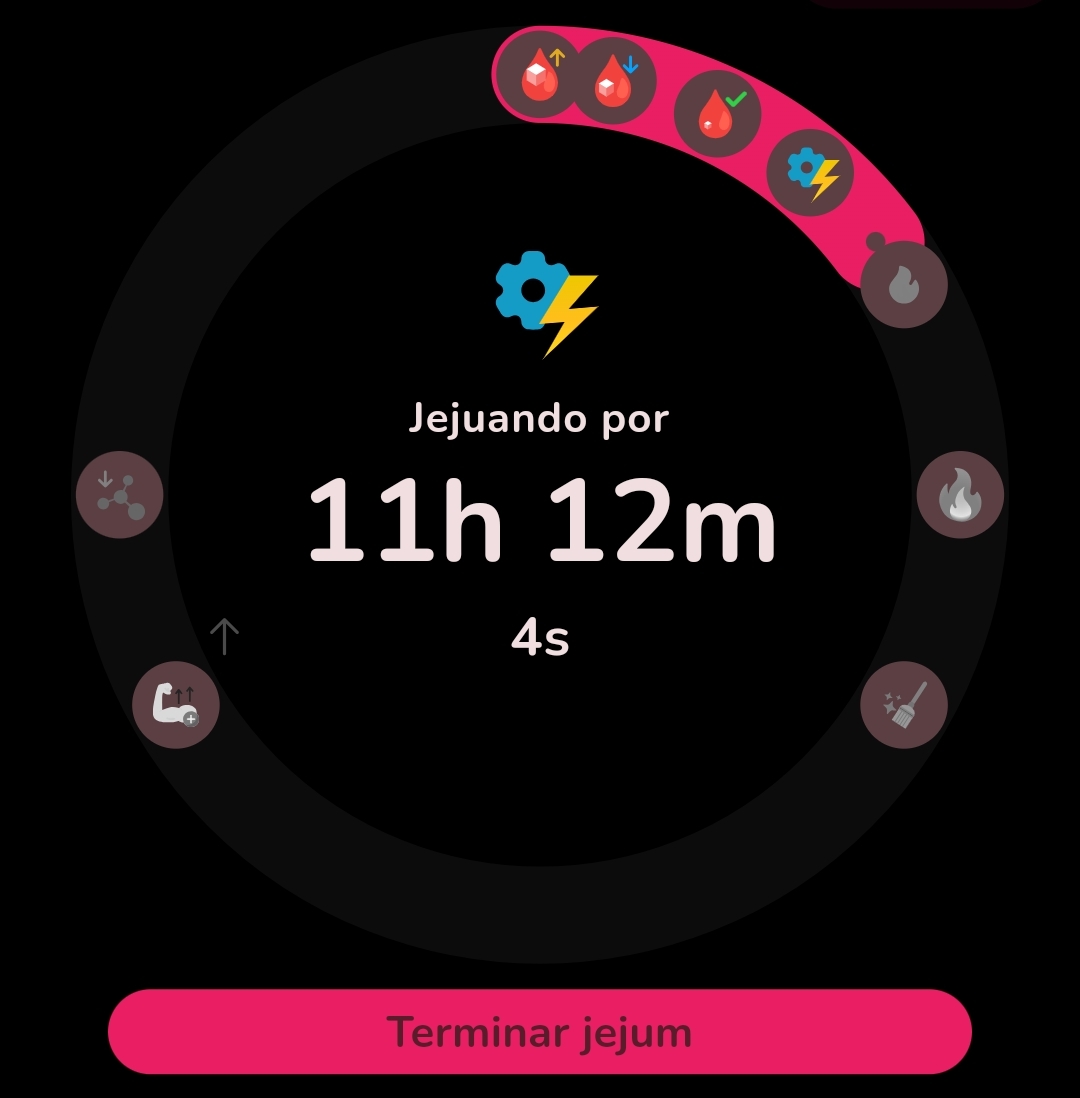View the flexed muscle stage icon
The width and height of the screenshot is (1080, 1098).
[x=176, y=705]
